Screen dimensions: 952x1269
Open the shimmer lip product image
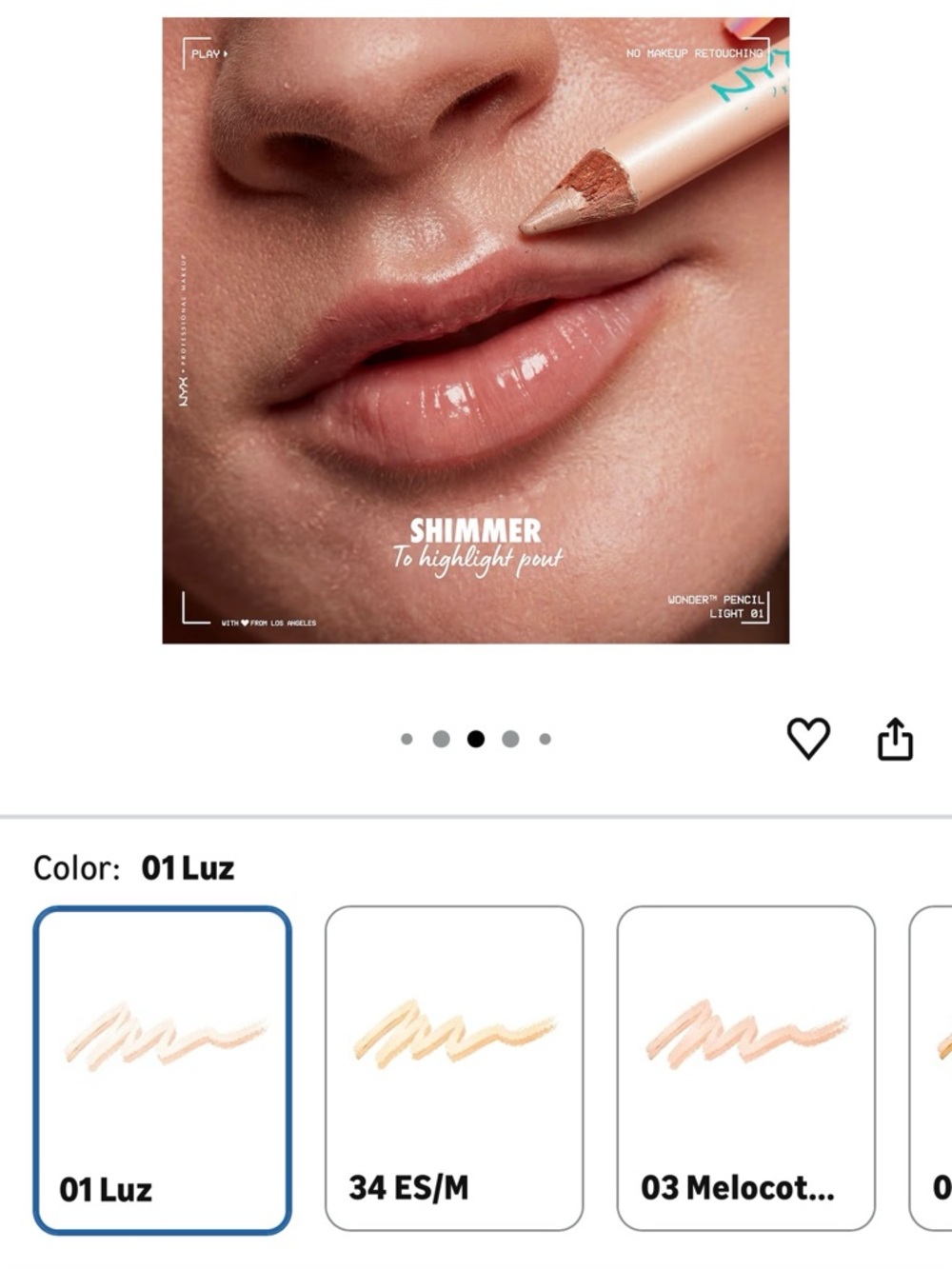pos(475,330)
